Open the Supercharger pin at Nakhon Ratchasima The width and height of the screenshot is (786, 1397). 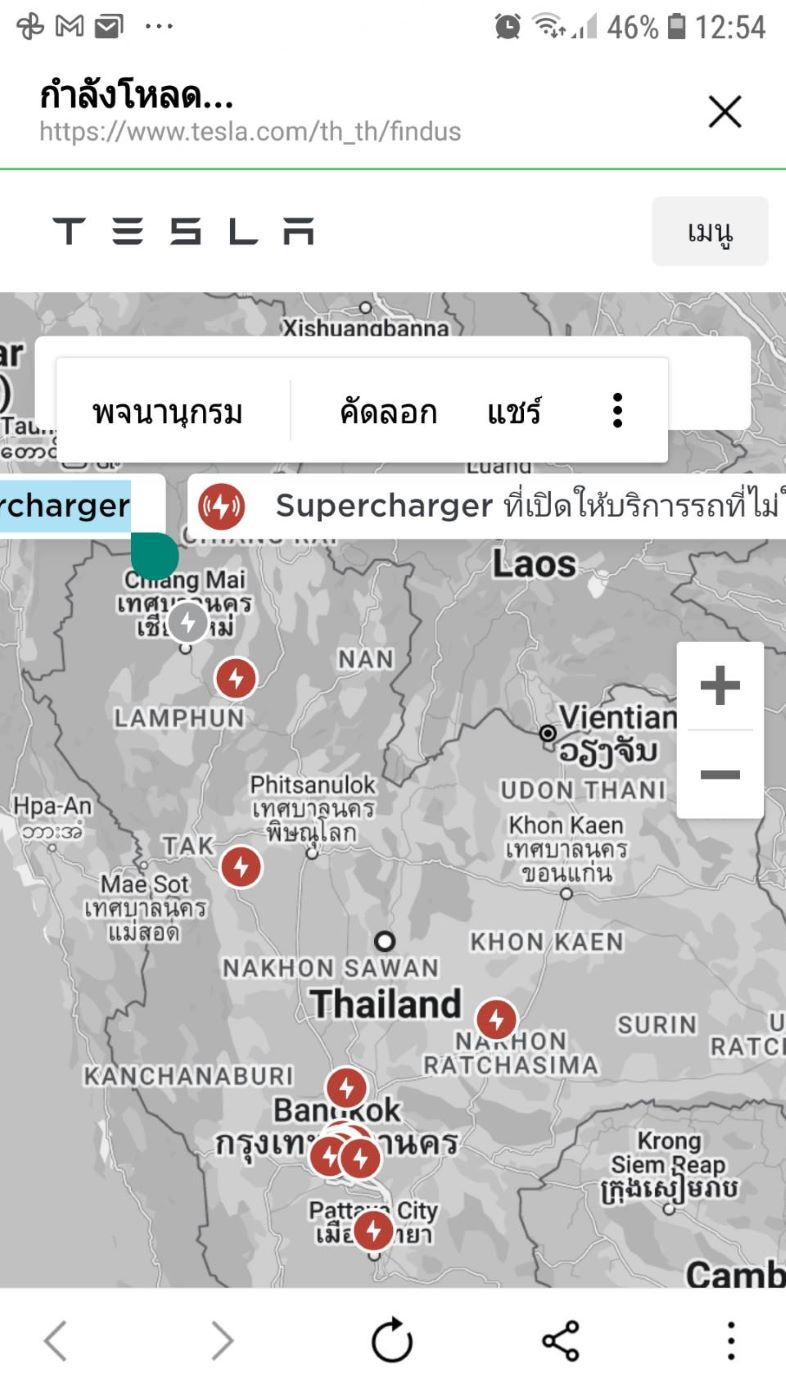tap(496, 1020)
